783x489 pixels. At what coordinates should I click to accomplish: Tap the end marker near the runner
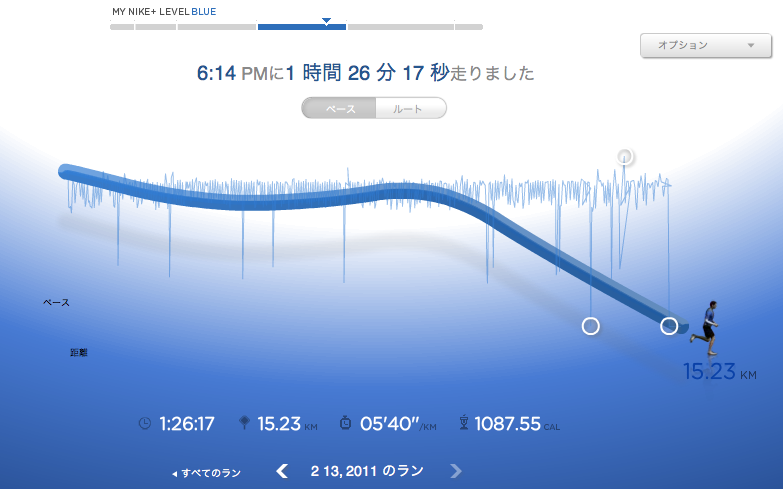[669, 326]
